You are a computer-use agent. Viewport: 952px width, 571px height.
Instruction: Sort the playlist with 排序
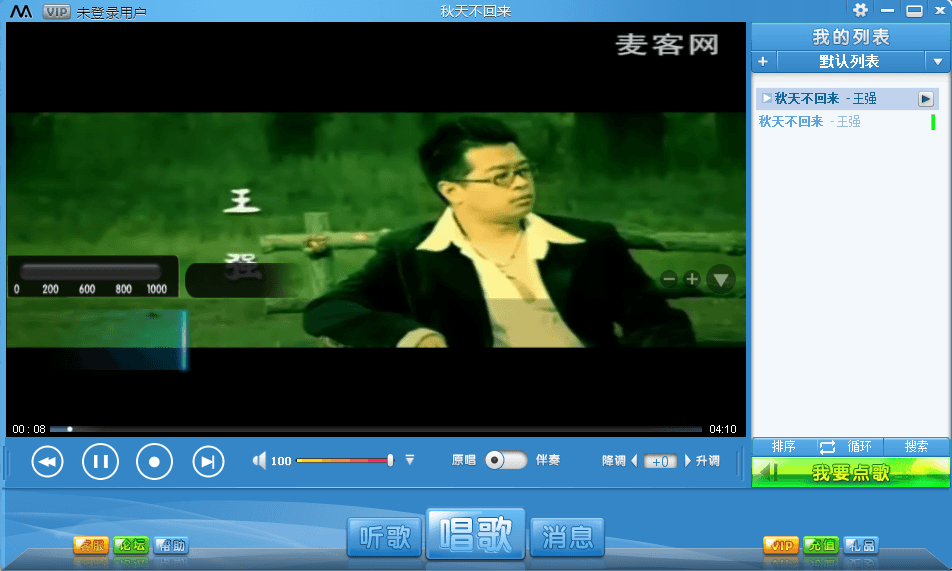coord(783,446)
